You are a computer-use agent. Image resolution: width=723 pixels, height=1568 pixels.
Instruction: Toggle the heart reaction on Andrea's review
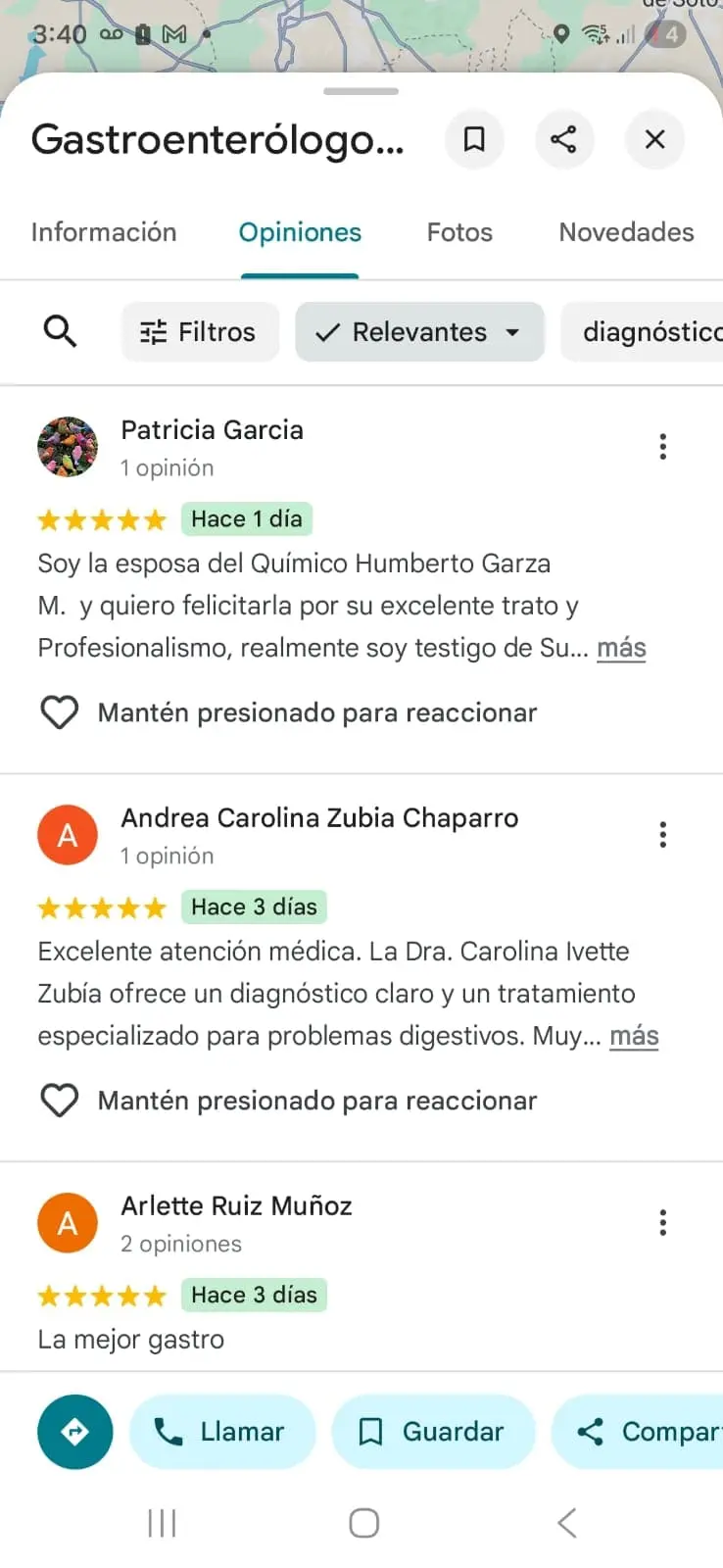click(60, 1100)
